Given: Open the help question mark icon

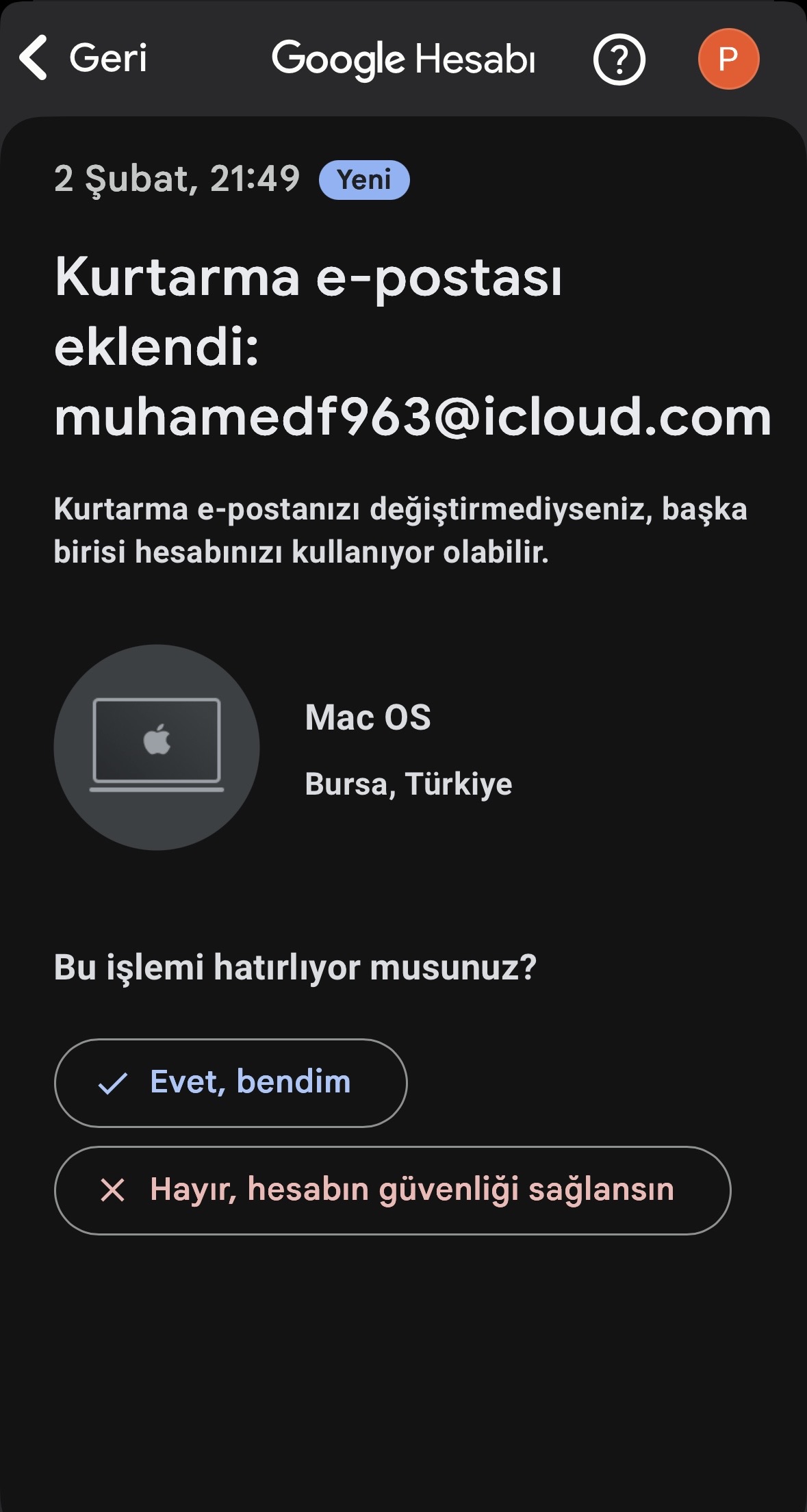Looking at the screenshot, I should 619,60.
